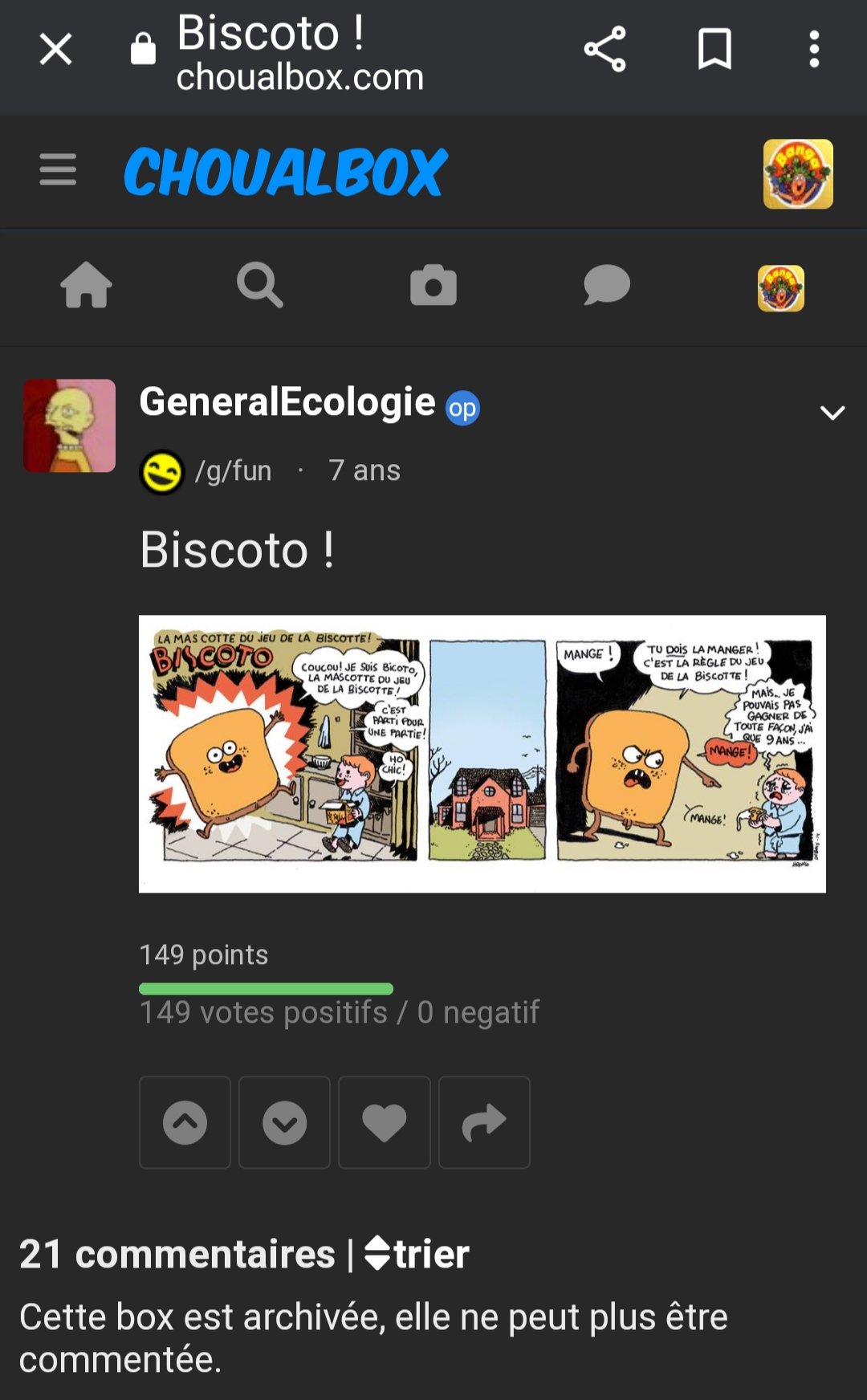The image size is (867, 1400).
Task: Downvote the Biscoto post
Action: click(285, 1122)
